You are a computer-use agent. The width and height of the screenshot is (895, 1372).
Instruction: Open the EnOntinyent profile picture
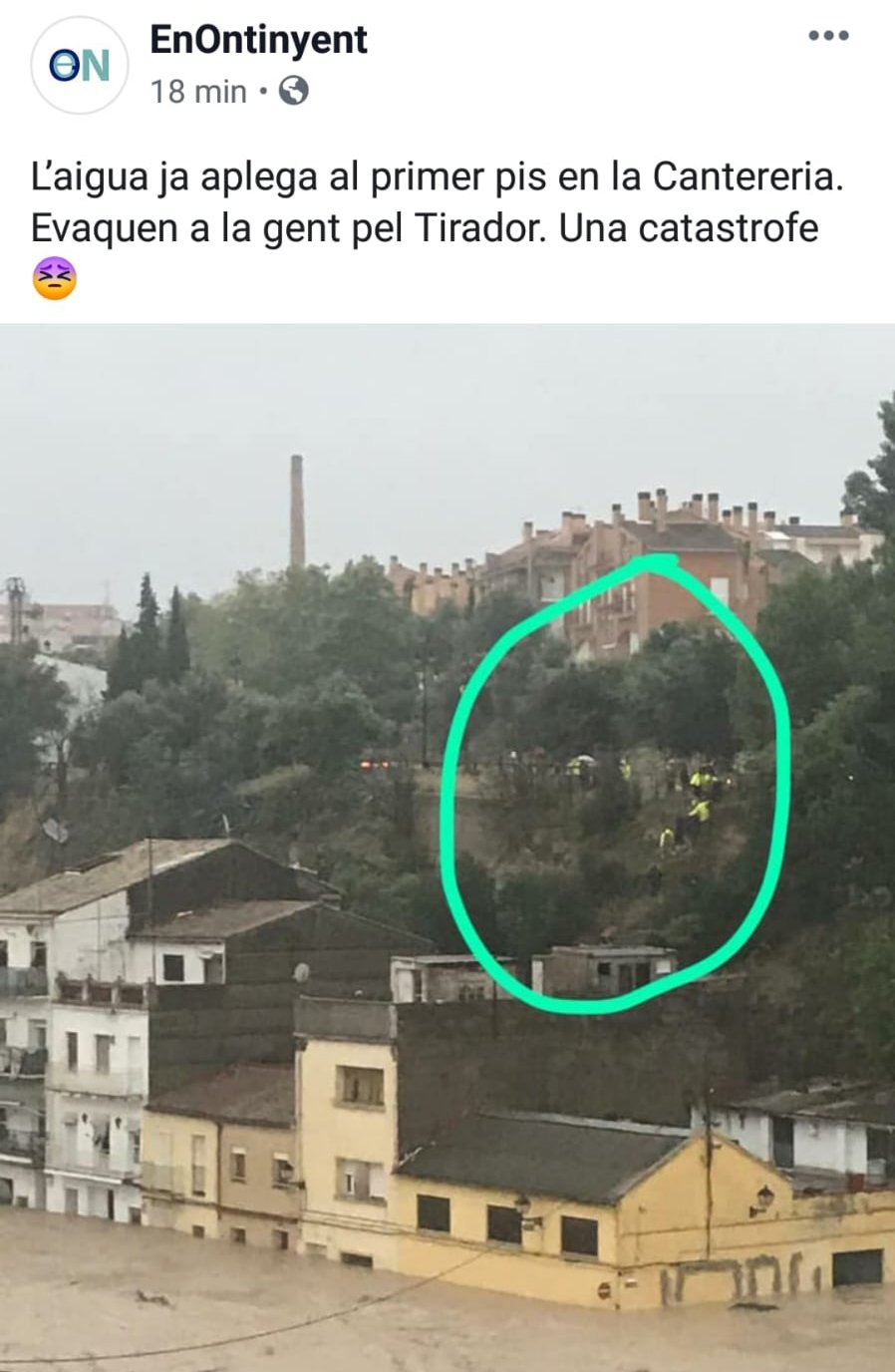80,66
